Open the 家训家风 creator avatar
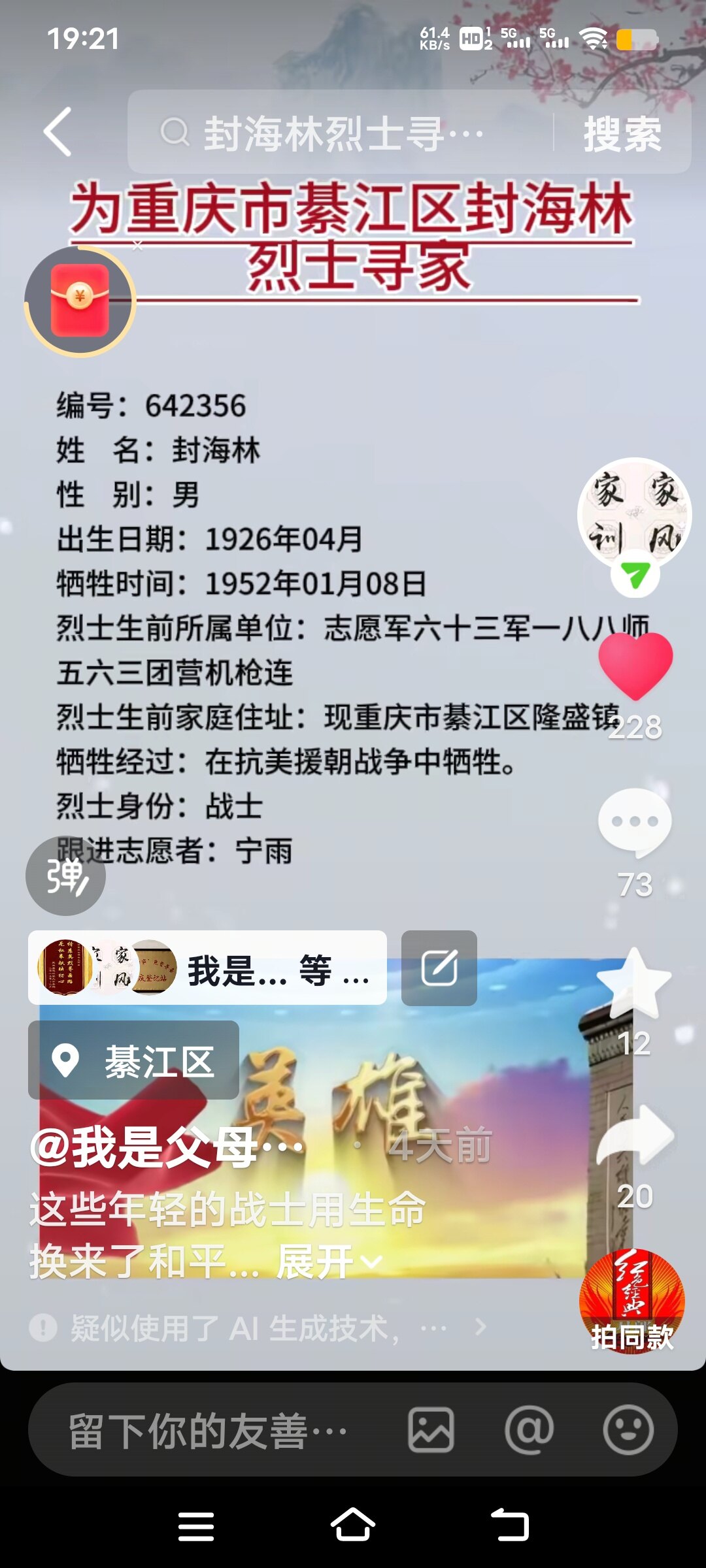The width and height of the screenshot is (706, 1568). coord(633,513)
